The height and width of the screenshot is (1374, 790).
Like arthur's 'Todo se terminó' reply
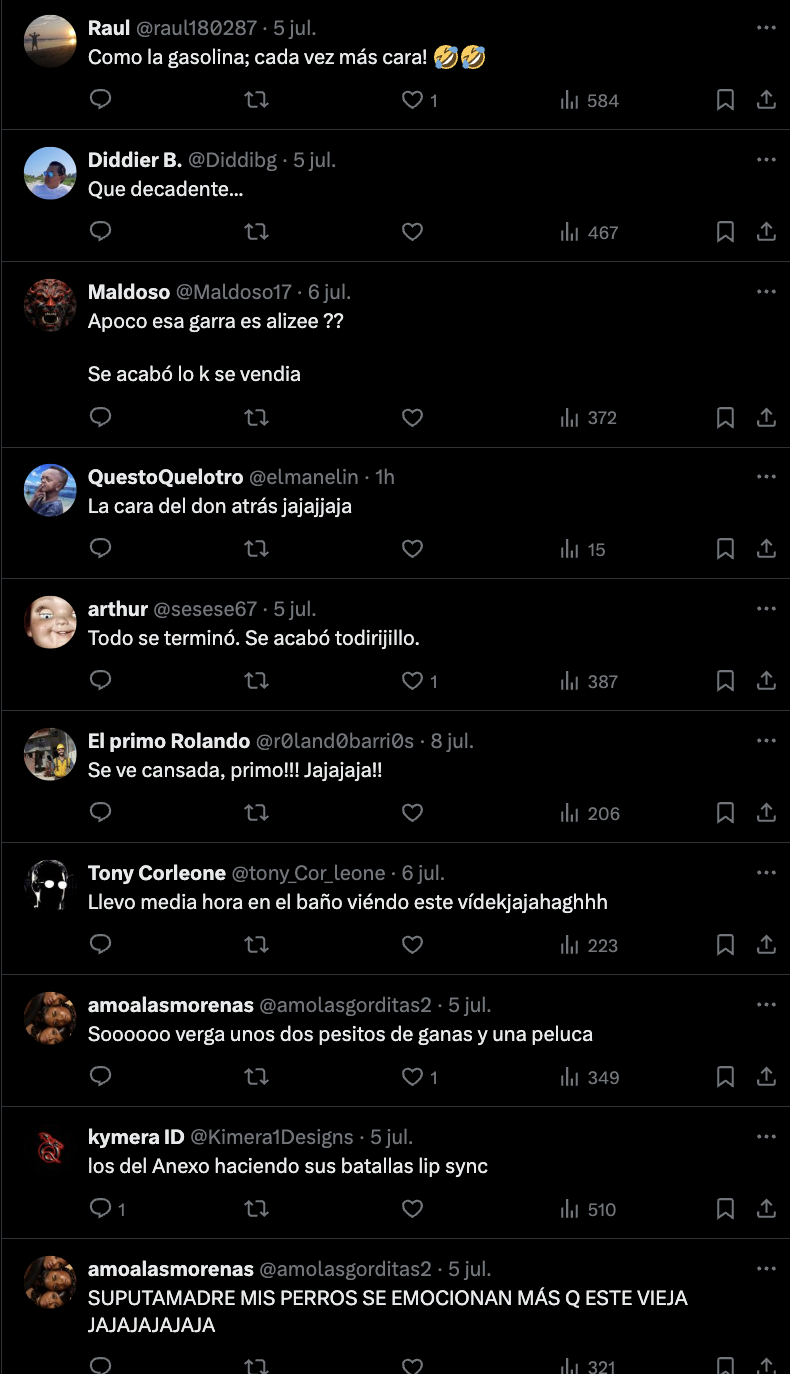coord(412,681)
